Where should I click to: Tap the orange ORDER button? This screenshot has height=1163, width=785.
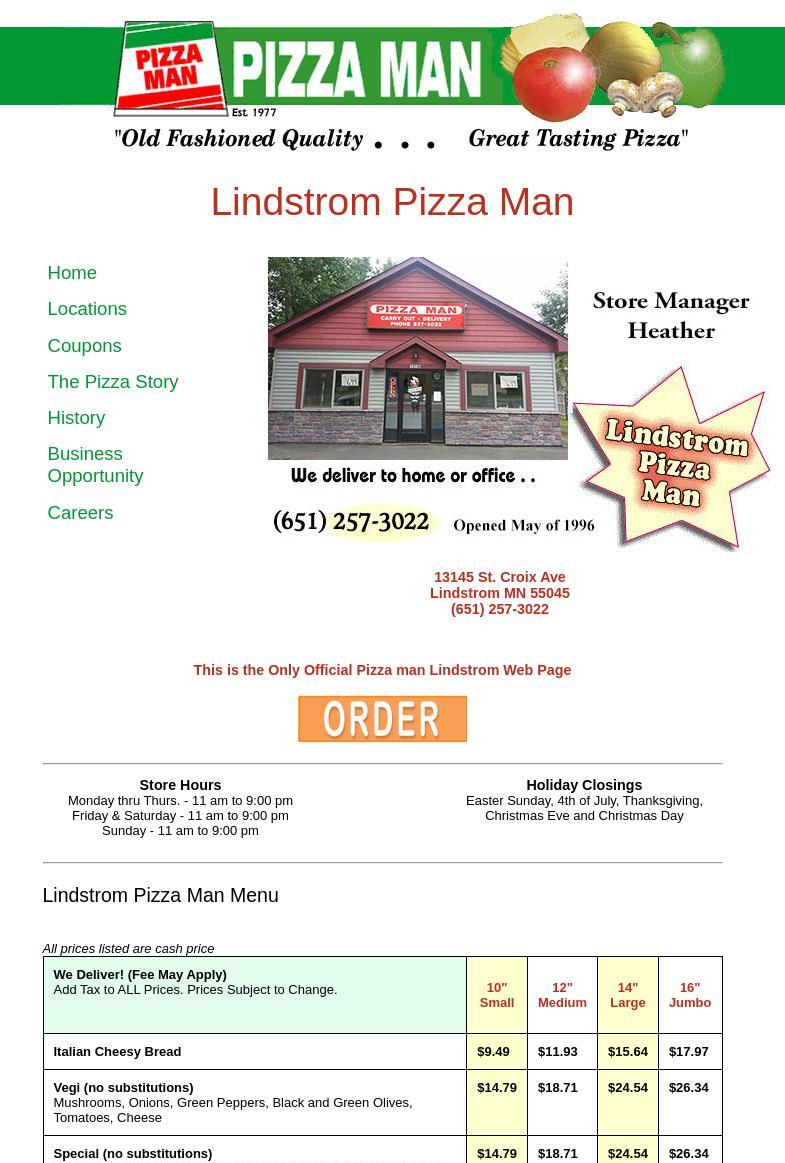pyautogui.click(x=382, y=719)
